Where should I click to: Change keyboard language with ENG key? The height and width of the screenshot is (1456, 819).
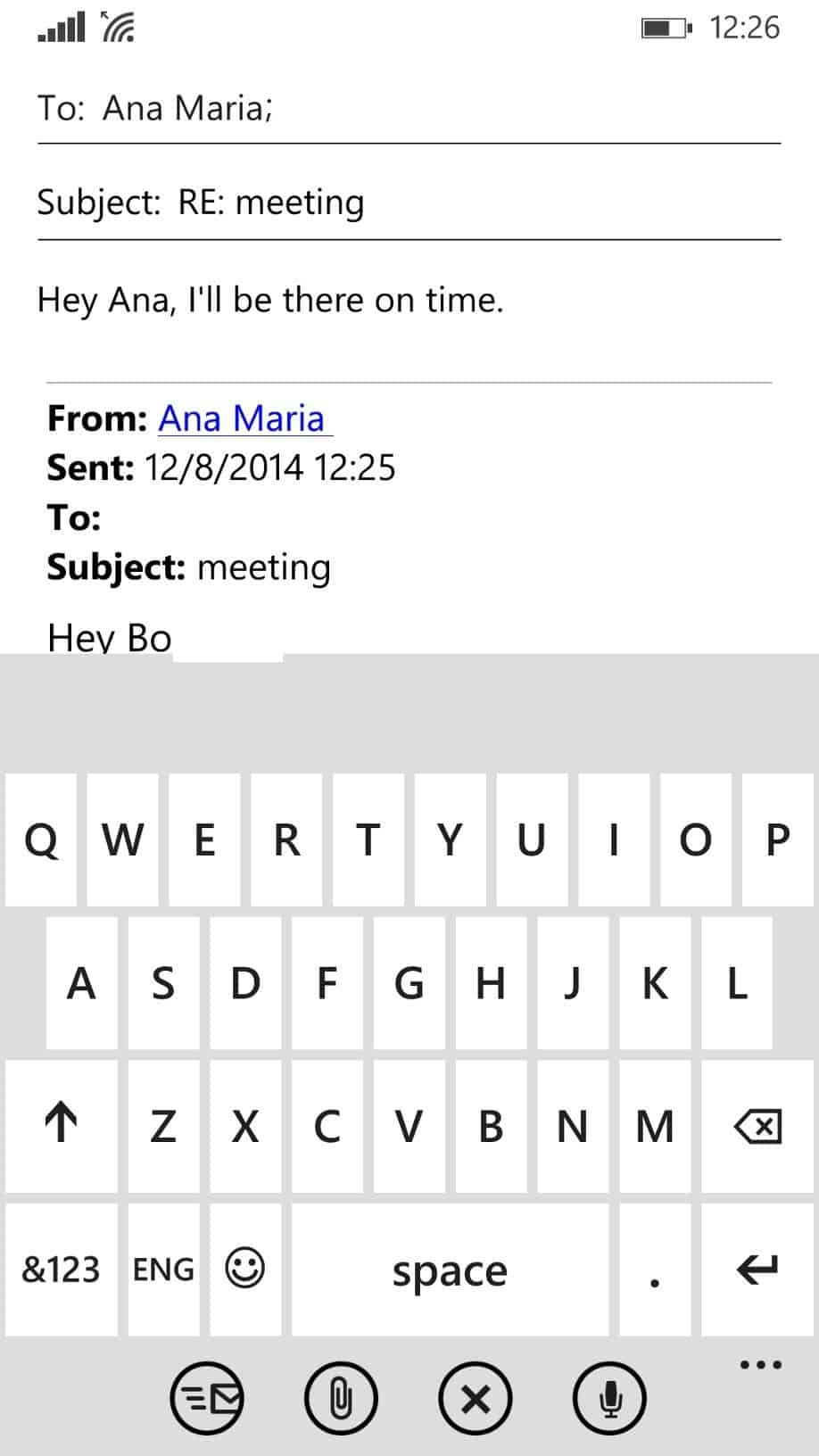coord(163,1270)
